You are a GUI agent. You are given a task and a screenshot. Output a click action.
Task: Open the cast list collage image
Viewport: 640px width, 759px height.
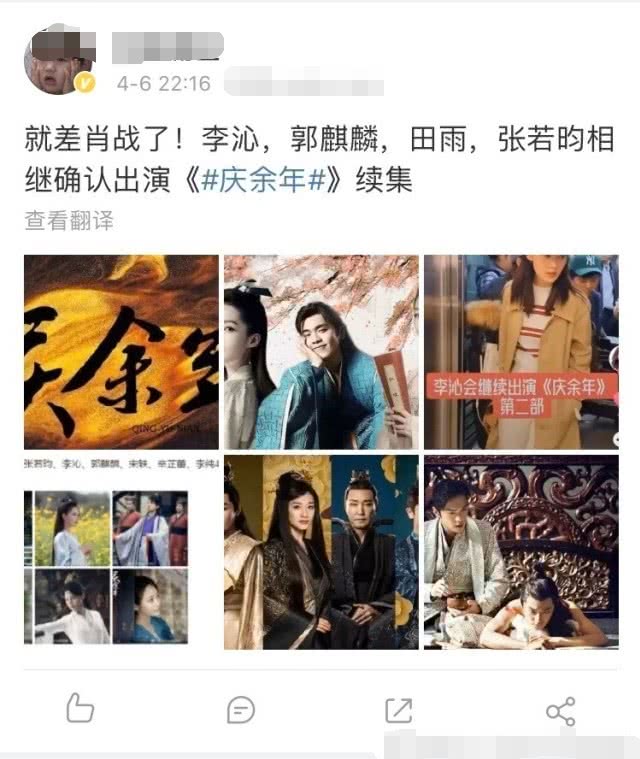click(x=121, y=552)
